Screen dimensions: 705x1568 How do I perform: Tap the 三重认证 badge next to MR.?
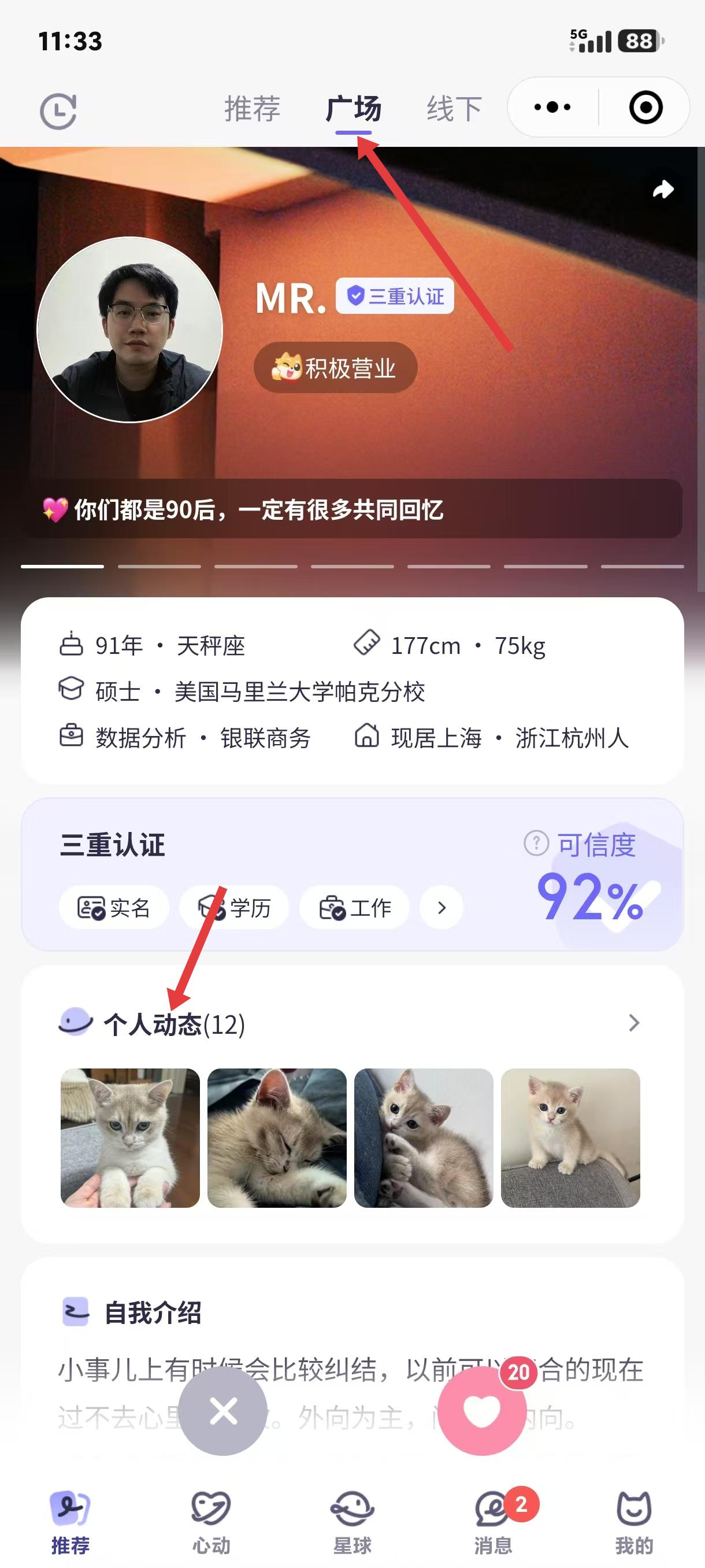click(395, 297)
